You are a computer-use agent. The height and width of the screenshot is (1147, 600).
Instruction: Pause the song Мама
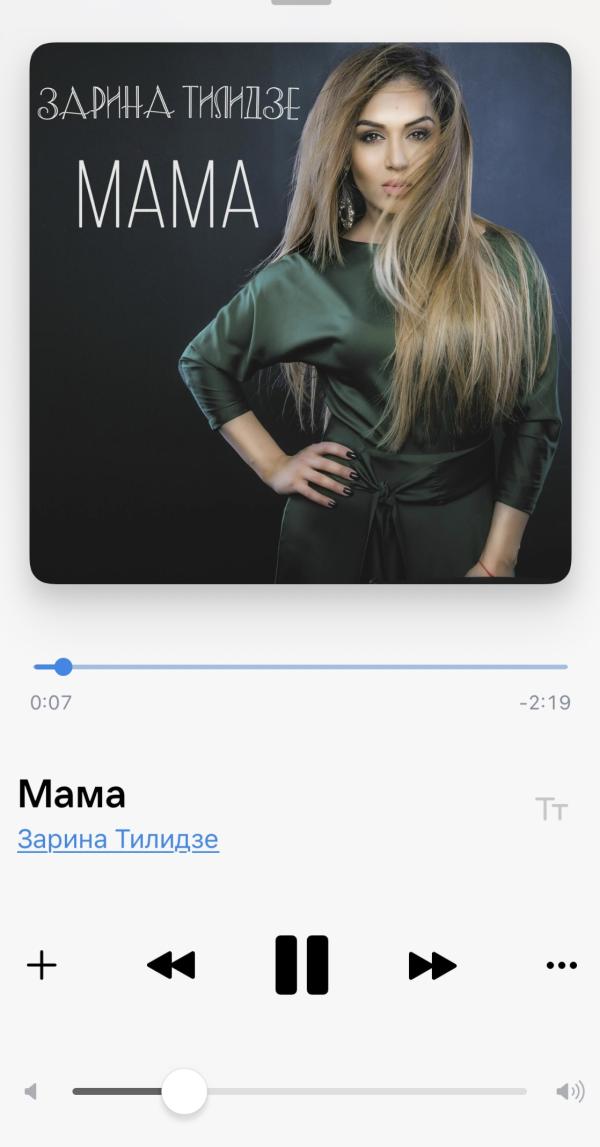point(301,965)
